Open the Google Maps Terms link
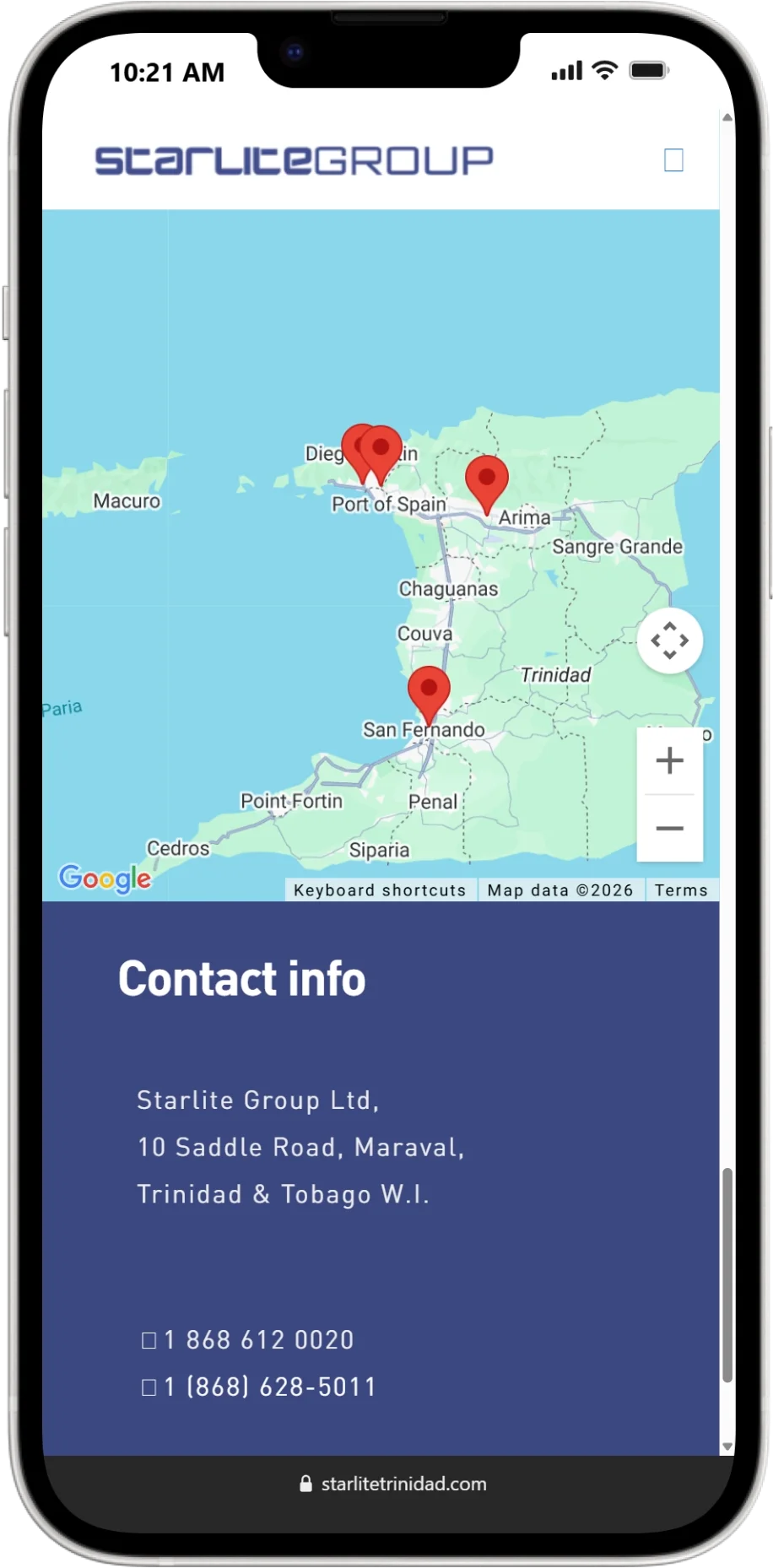Screen dimensions: 773x1568 (681, 890)
